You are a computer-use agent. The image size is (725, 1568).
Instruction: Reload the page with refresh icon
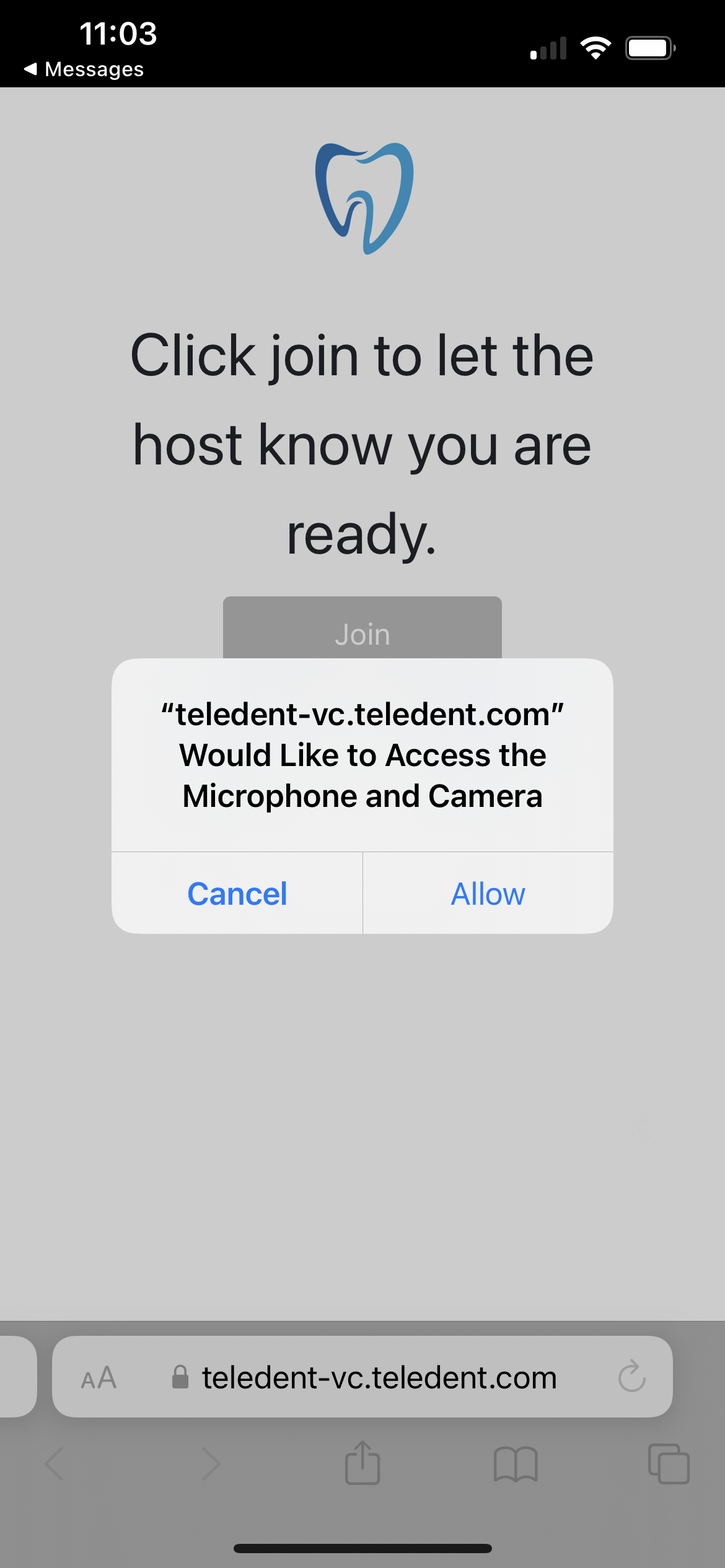point(632,1377)
